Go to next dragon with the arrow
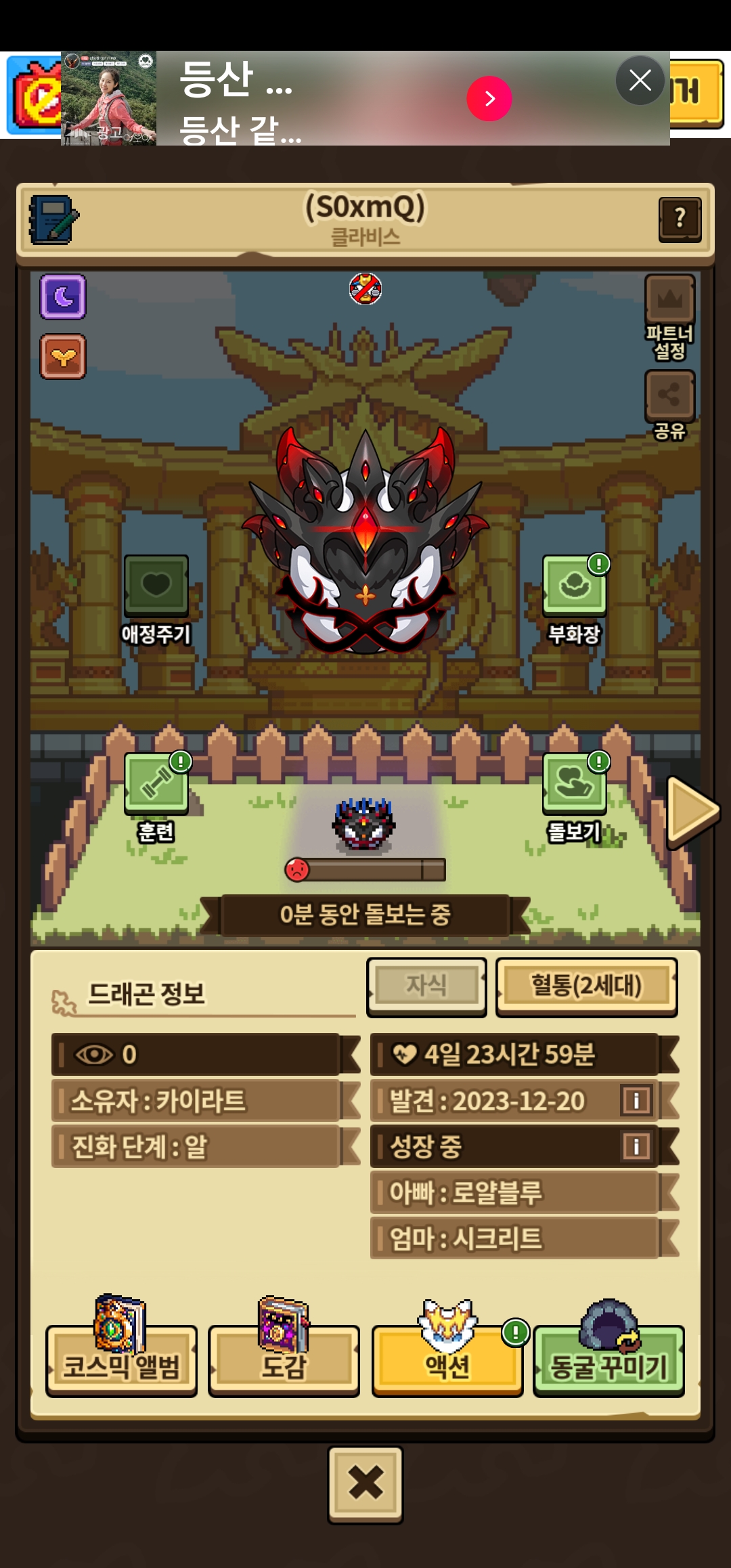The image size is (731, 1568). click(x=692, y=812)
